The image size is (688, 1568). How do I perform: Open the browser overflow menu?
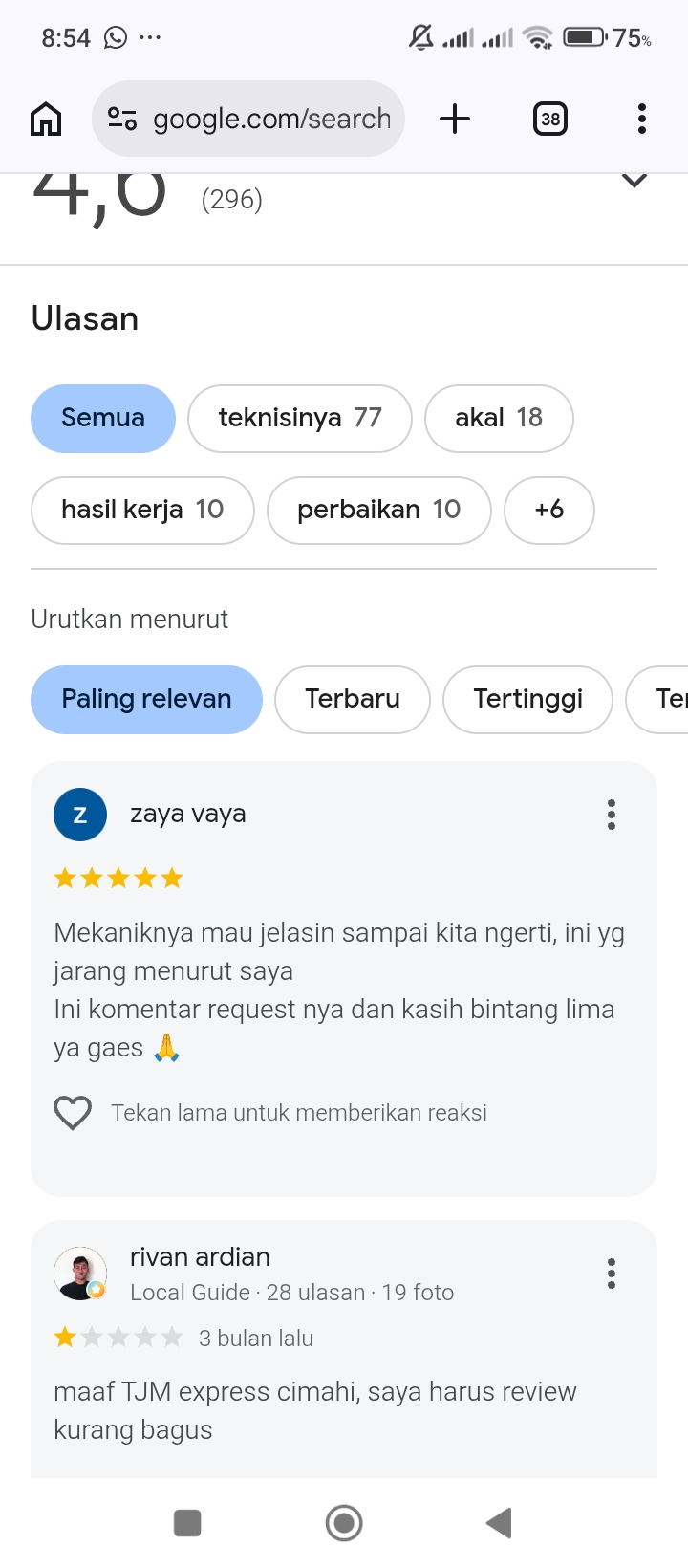[x=642, y=119]
